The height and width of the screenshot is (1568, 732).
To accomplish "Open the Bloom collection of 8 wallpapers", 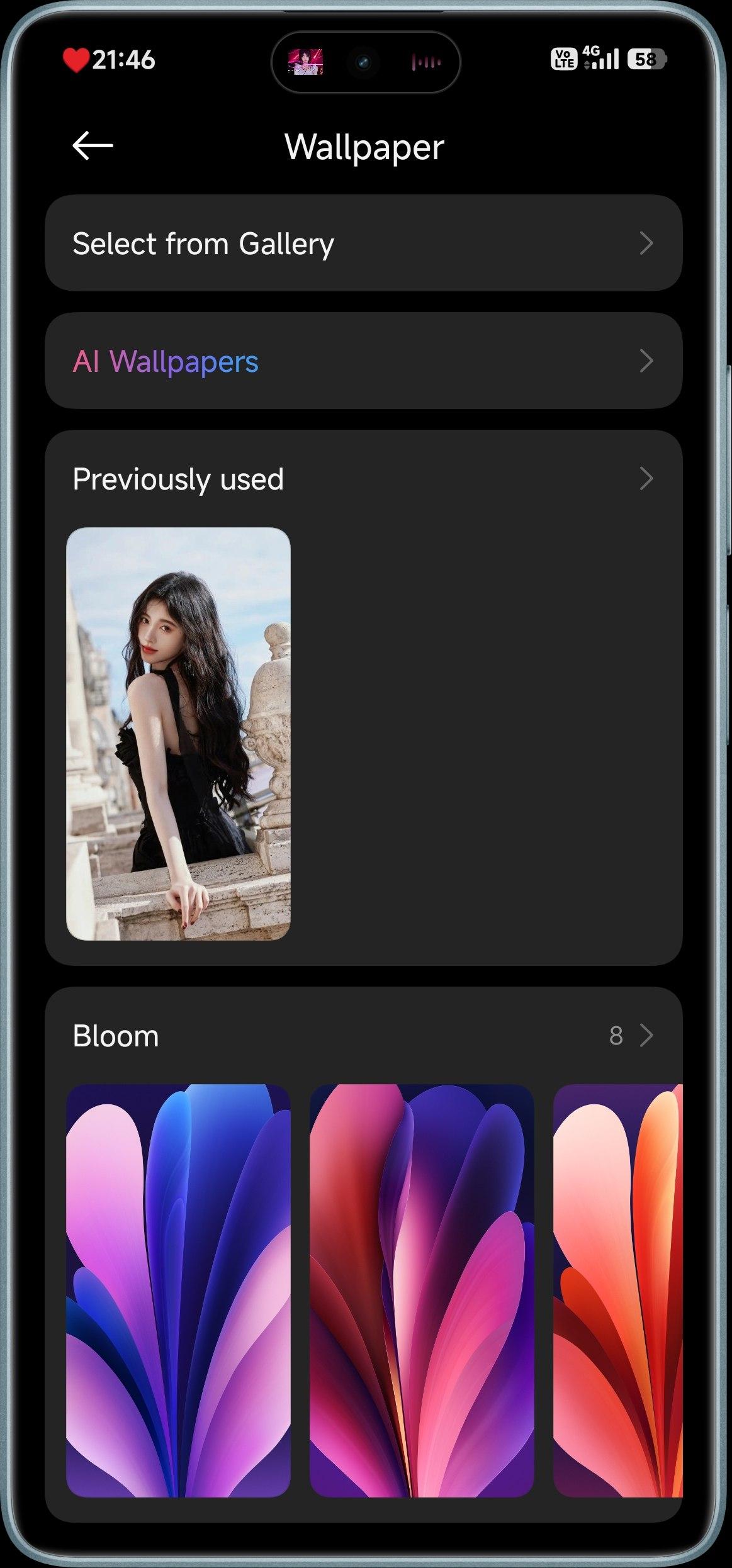I will (633, 1036).
